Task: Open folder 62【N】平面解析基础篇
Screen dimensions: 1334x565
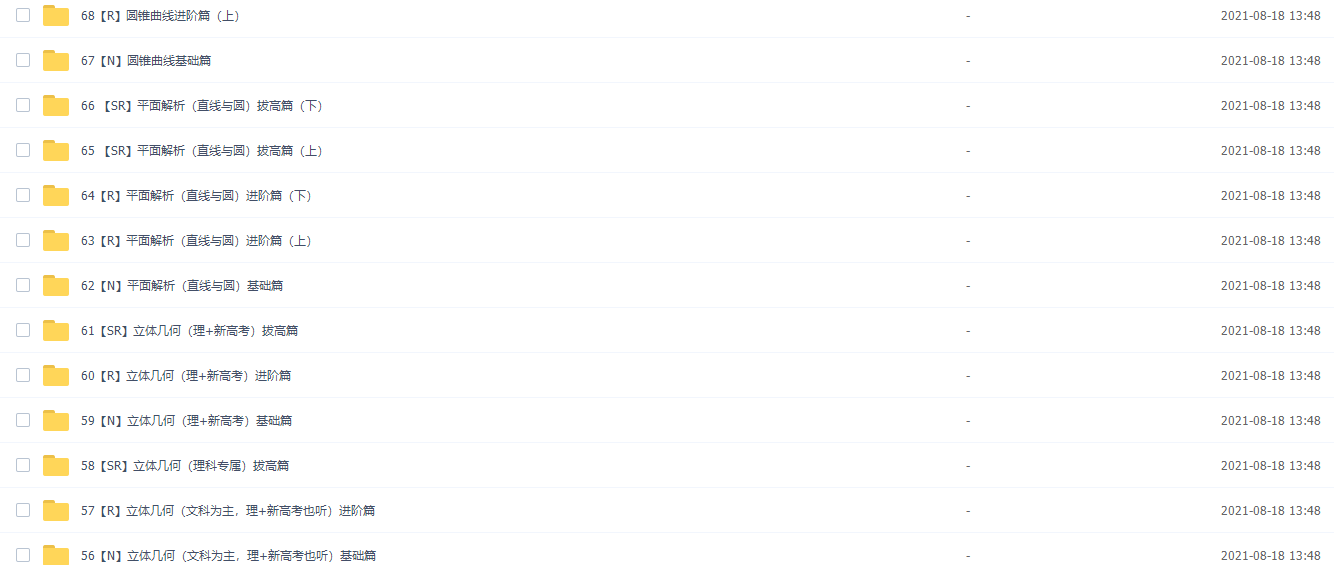Action: pos(182,286)
